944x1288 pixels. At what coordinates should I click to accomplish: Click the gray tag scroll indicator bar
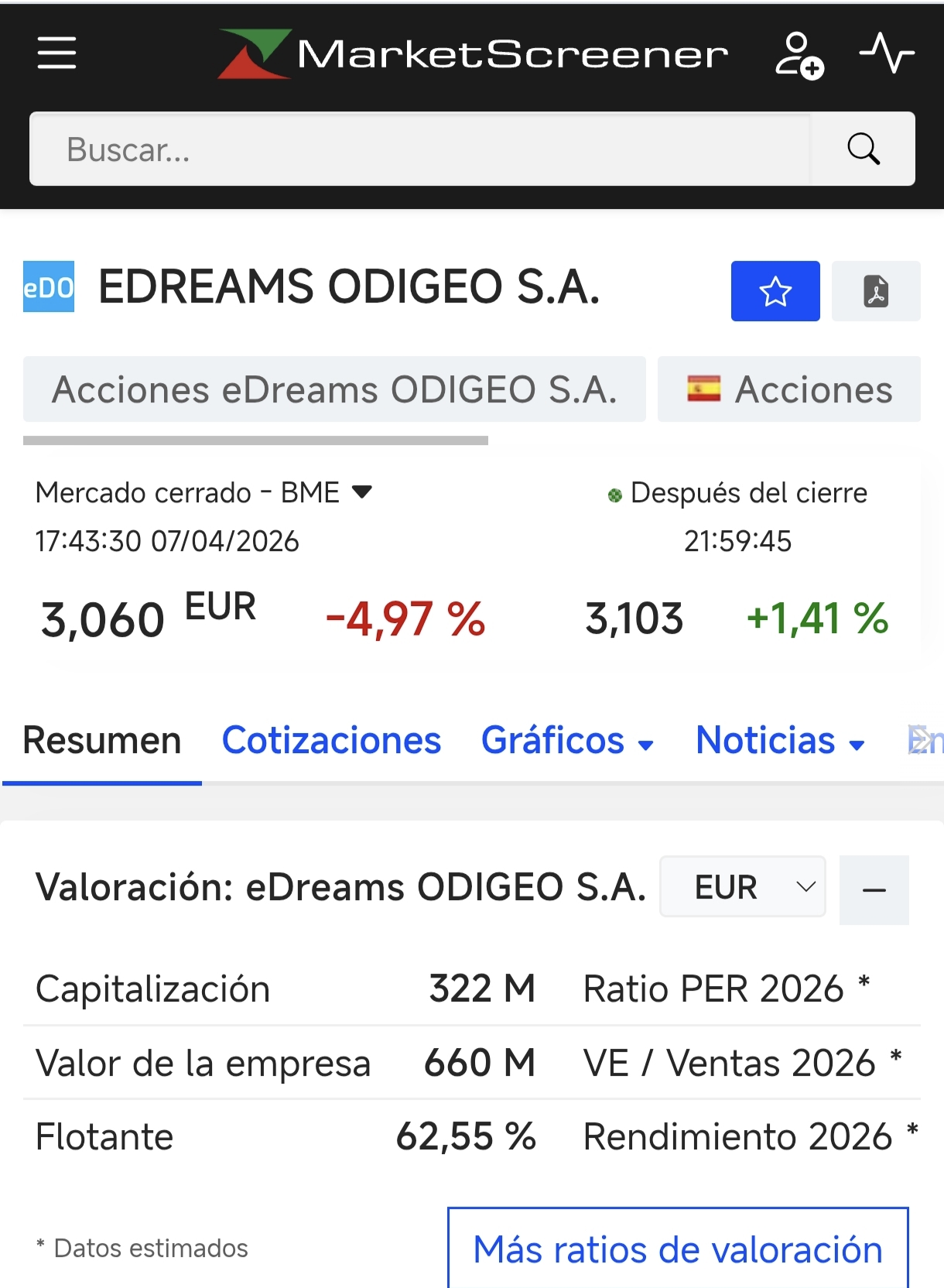tap(255, 441)
